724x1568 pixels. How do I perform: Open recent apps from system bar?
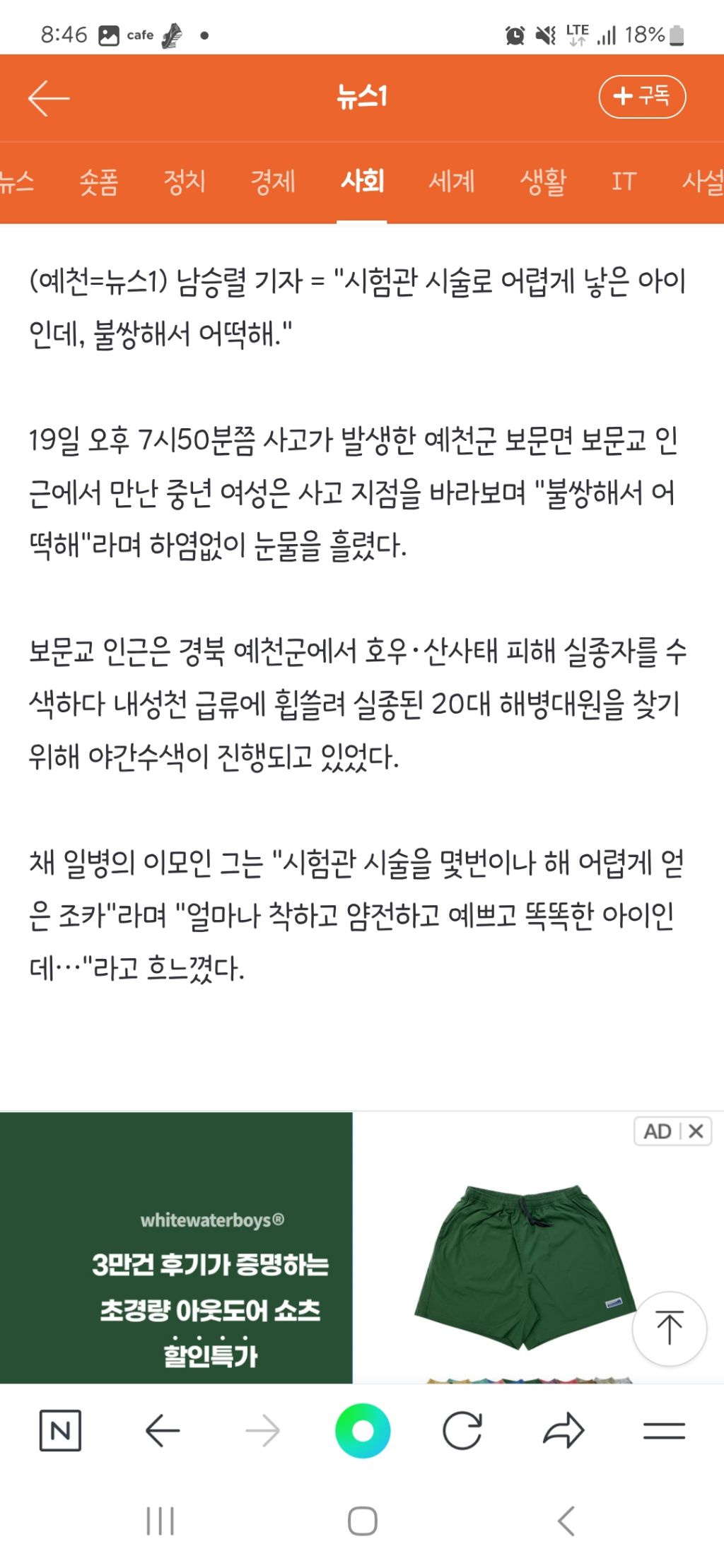160,1521
